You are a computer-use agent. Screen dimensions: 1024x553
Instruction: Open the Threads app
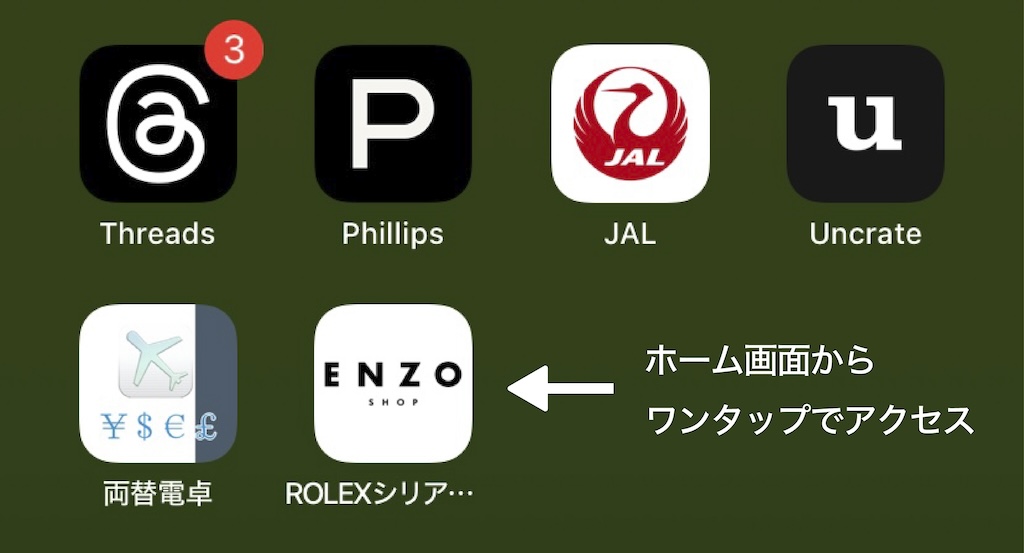[x=157, y=124]
